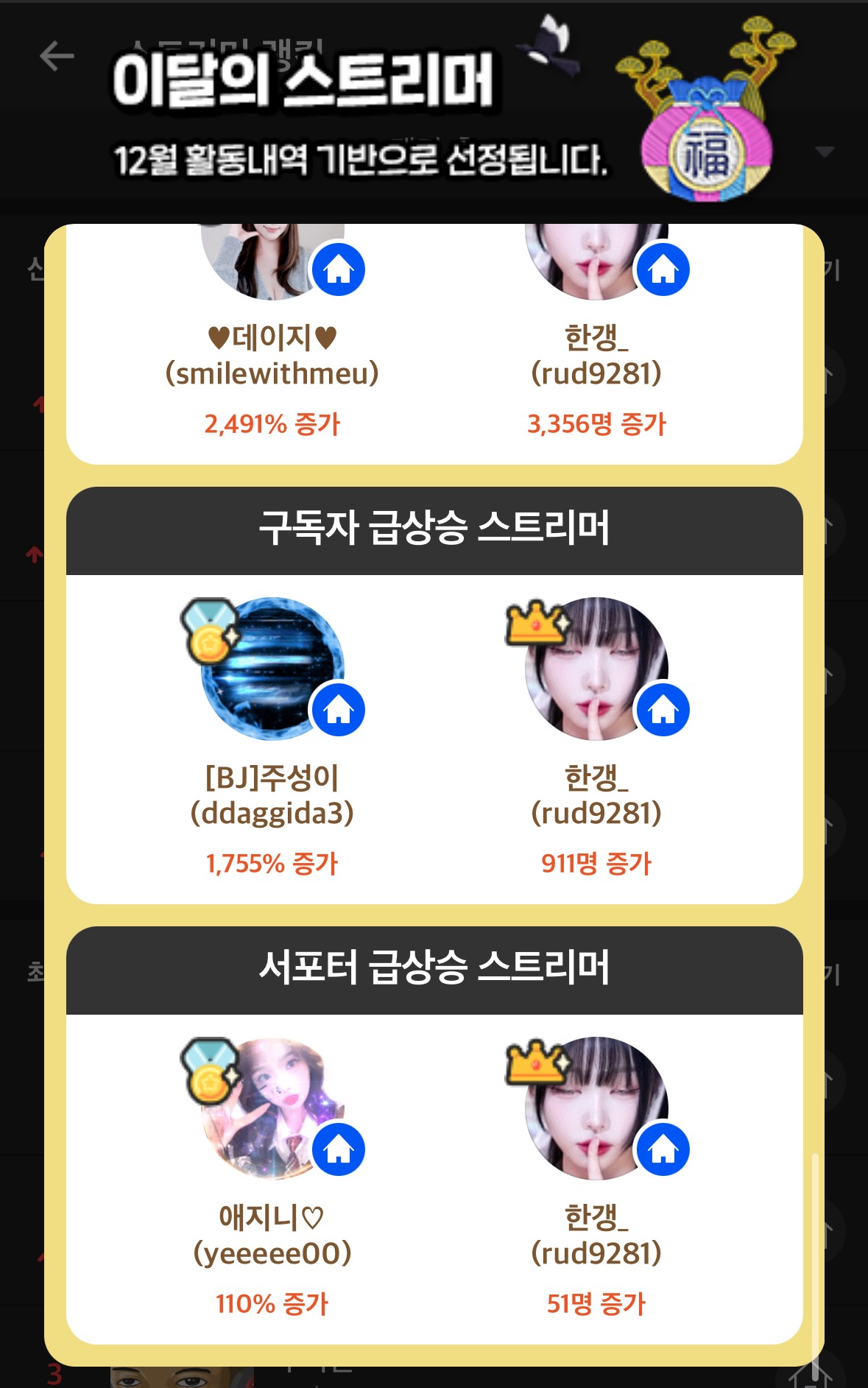The image size is (868, 1388).
Task: Visit [BJ]주성이's station home icon
Action: pos(339,710)
